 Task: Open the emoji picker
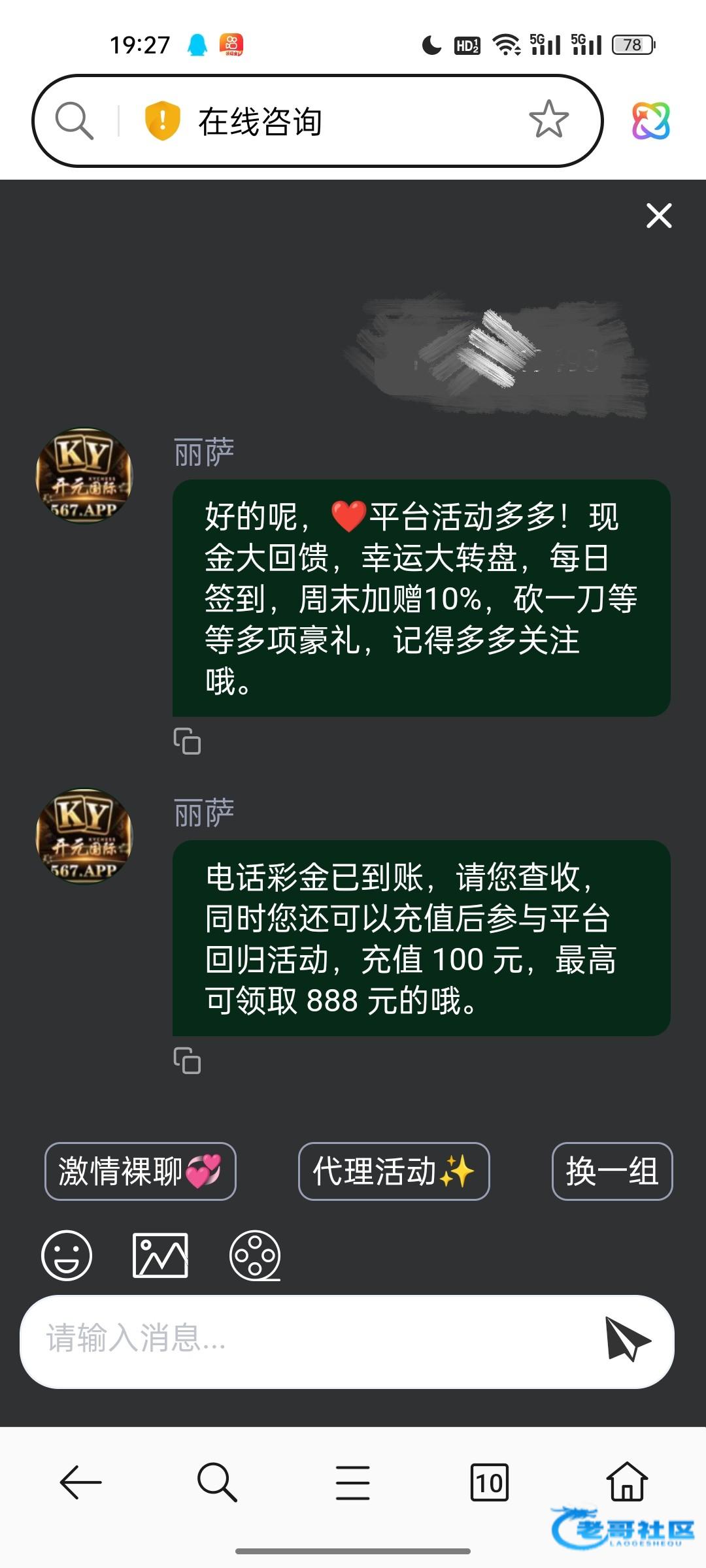pos(67,1255)
